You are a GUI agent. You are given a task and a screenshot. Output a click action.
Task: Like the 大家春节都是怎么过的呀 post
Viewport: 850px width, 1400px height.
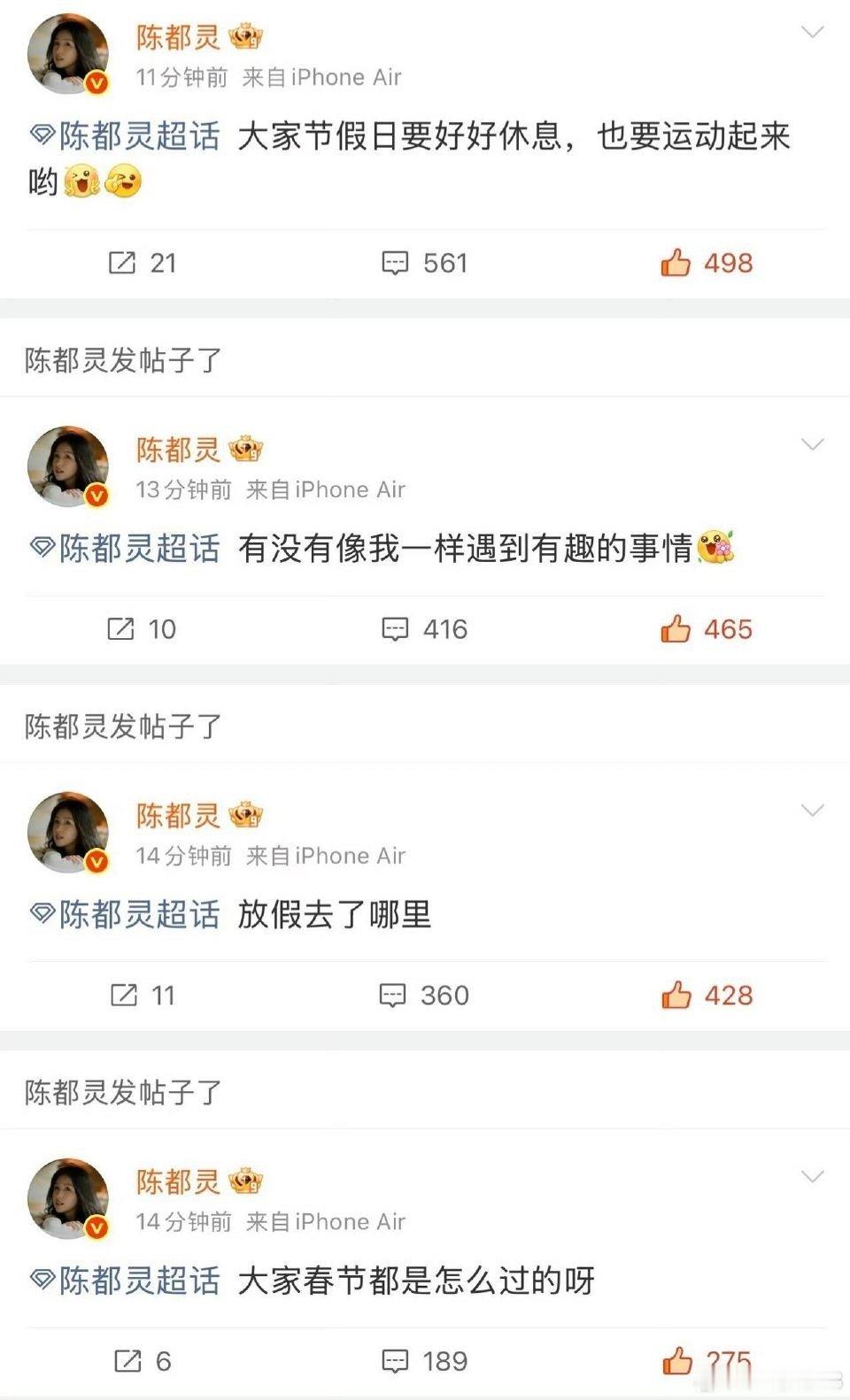[676, 1362]
